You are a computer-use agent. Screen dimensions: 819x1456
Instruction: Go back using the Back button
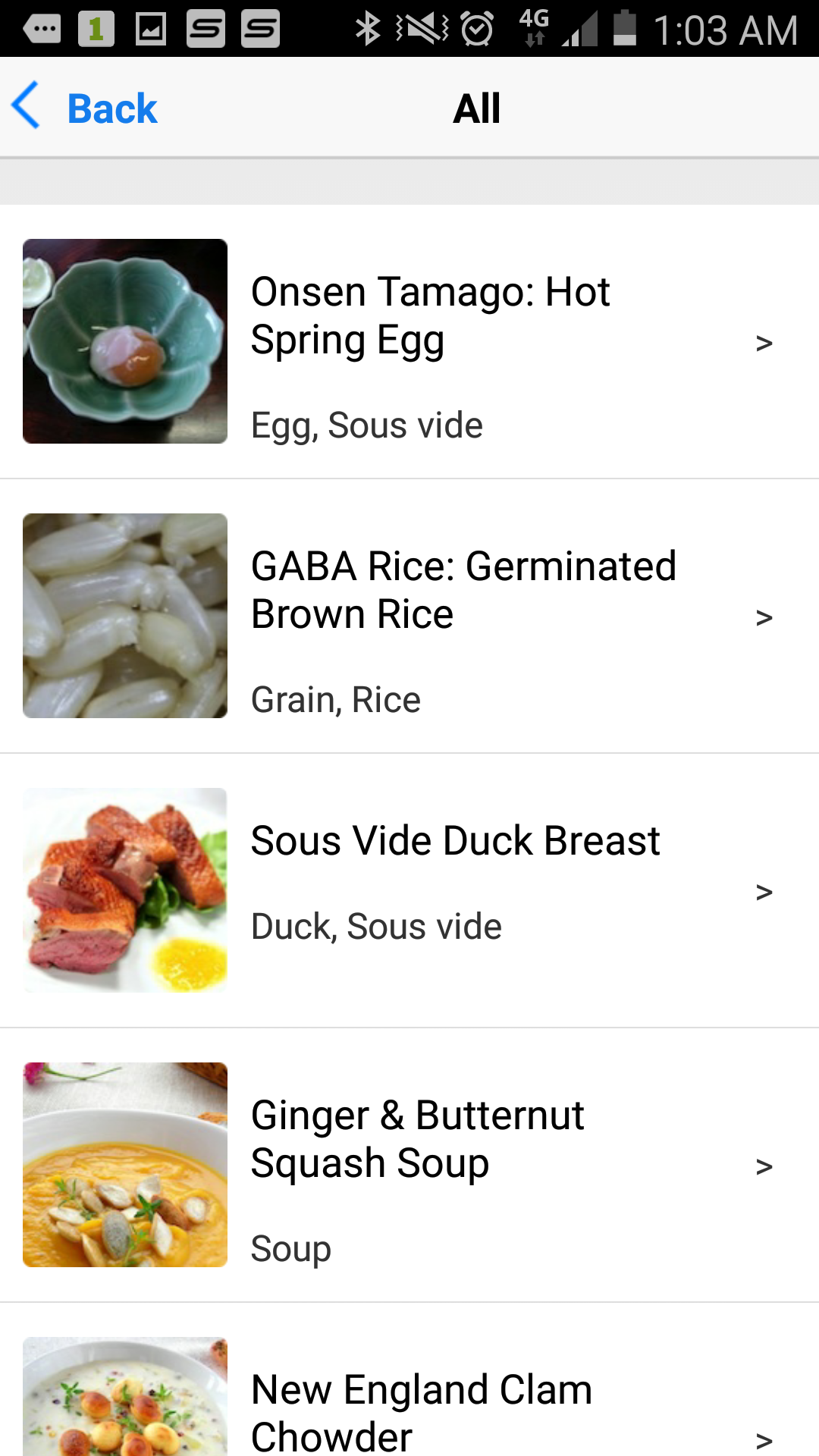(85, 108)
